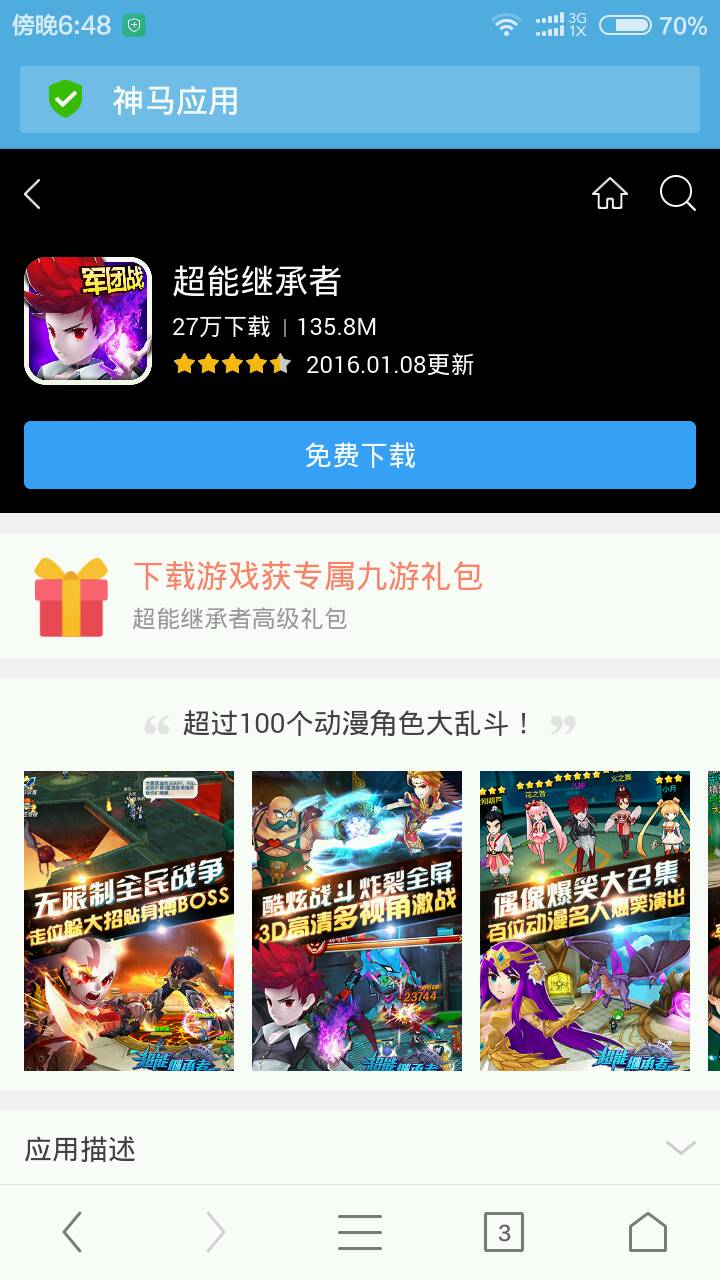Screen dimensions: 720x1280
Task: Open the 超能继承者 app icon
Action: (88, 320)
